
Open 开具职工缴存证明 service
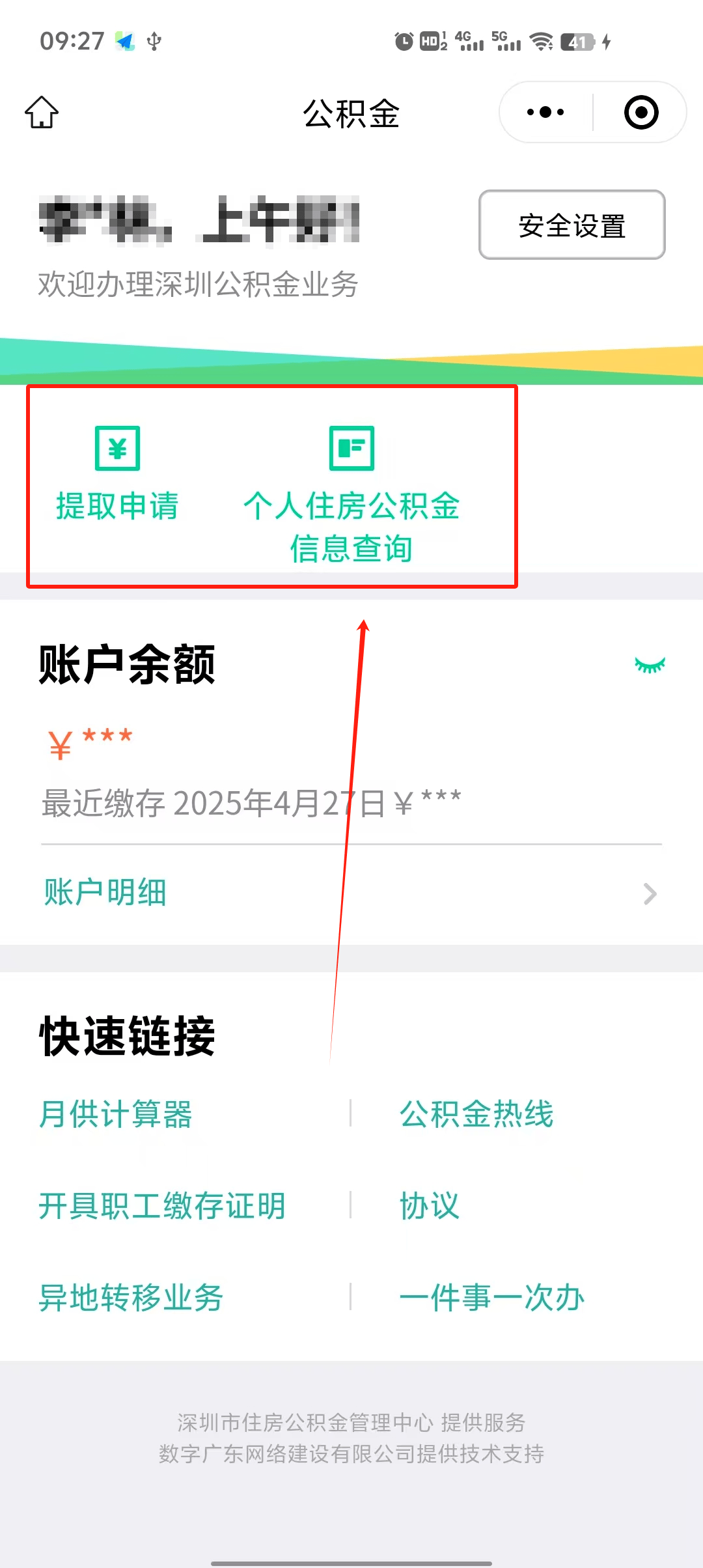coord(161,1206)
